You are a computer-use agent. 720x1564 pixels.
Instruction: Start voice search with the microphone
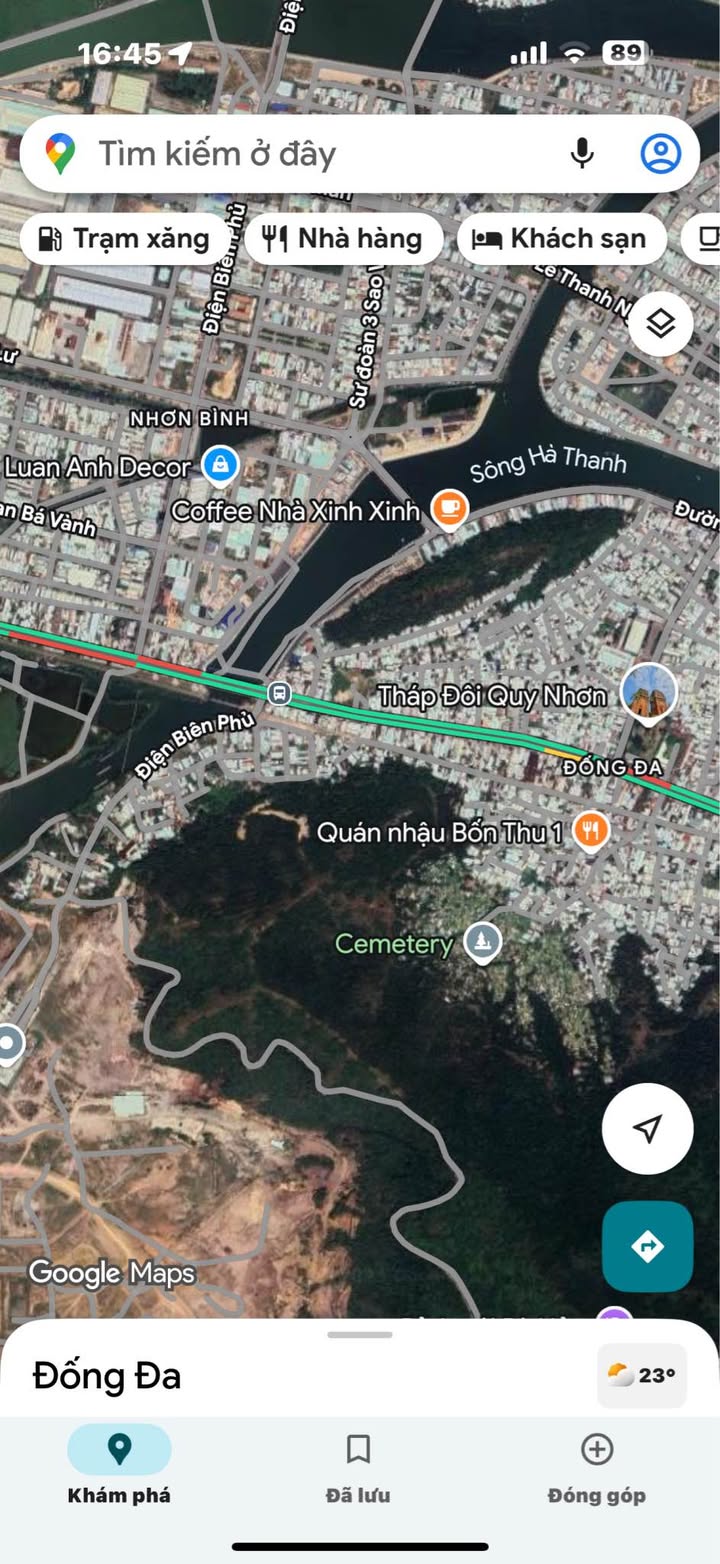pyautogui.click(x=582, y=154)
